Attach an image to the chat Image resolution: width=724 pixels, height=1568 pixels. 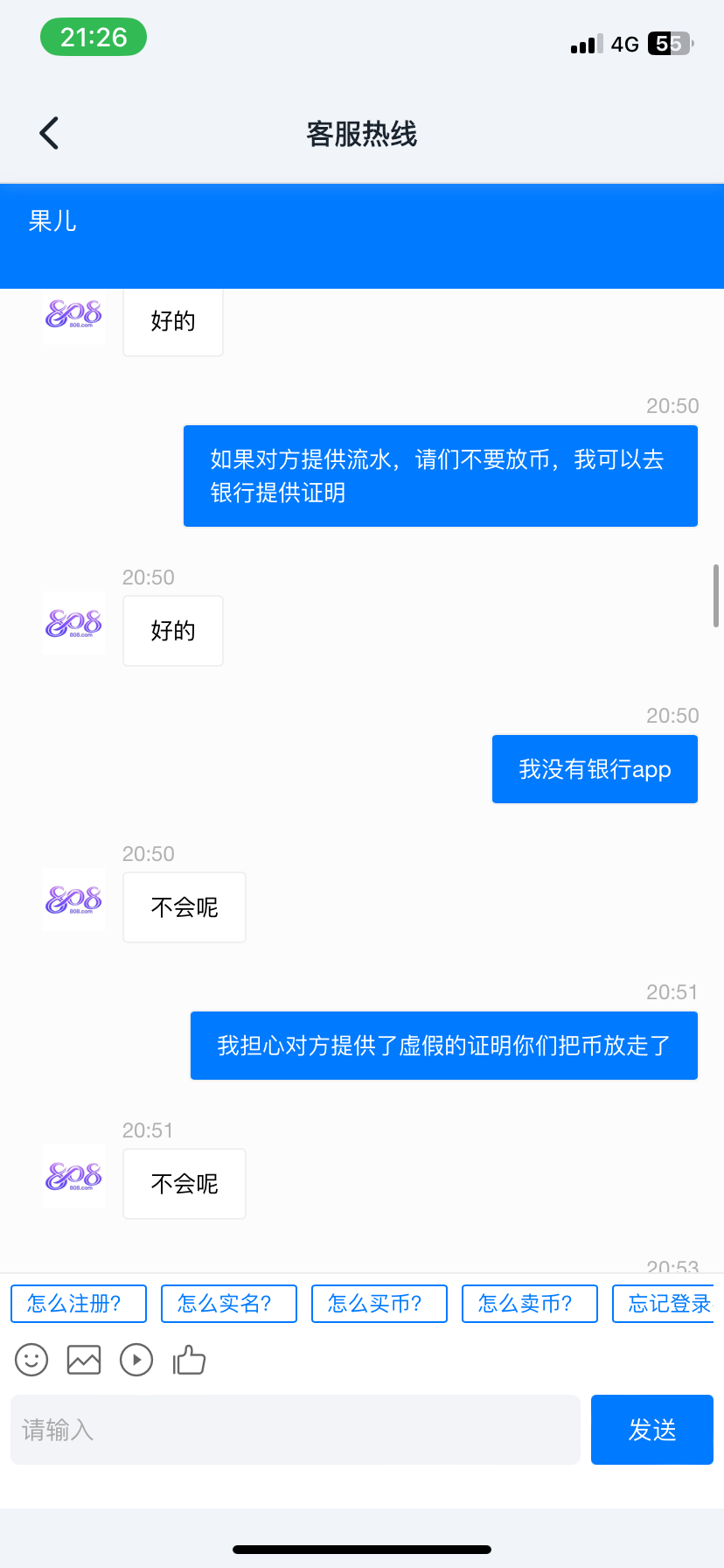84,1360
